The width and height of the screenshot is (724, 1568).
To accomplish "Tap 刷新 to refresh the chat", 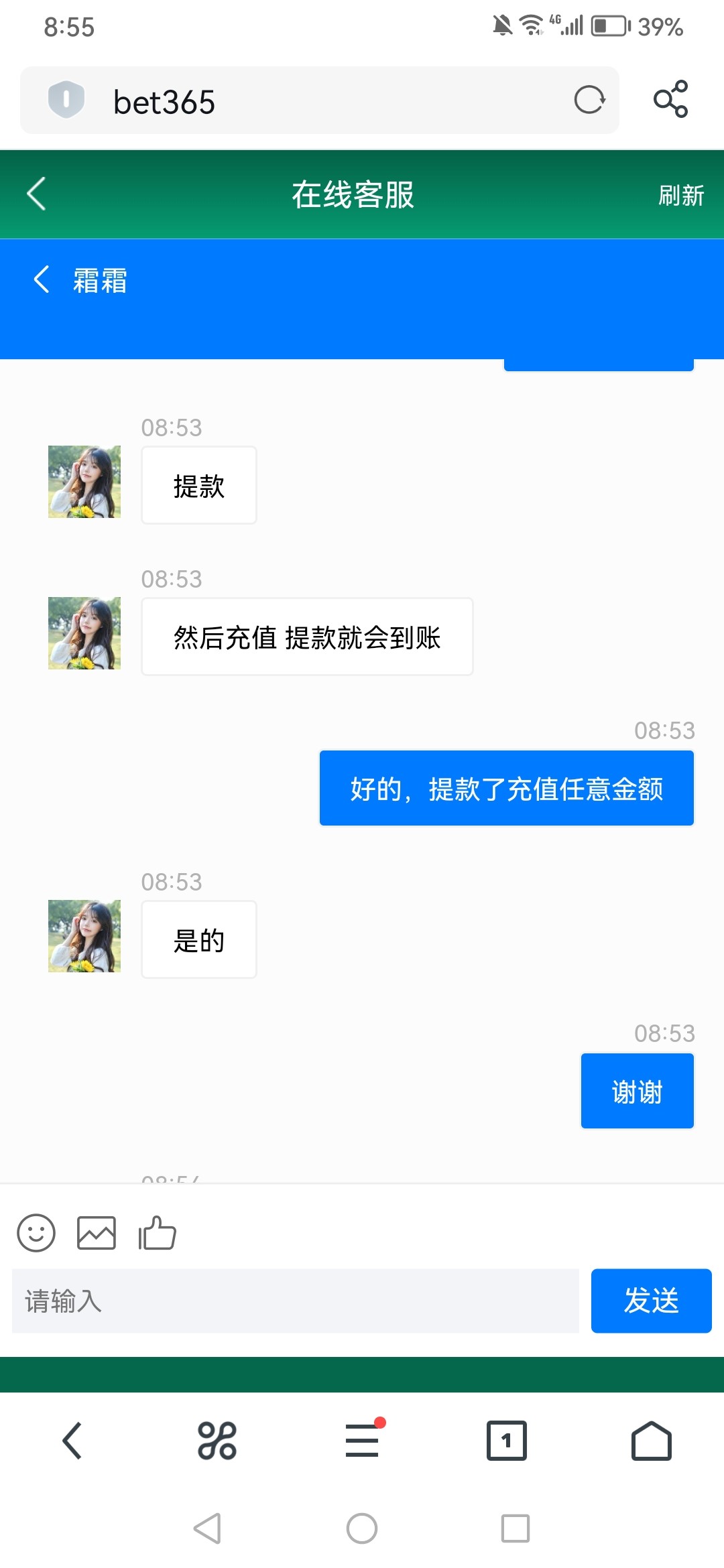I will click(x=680, y=196).
